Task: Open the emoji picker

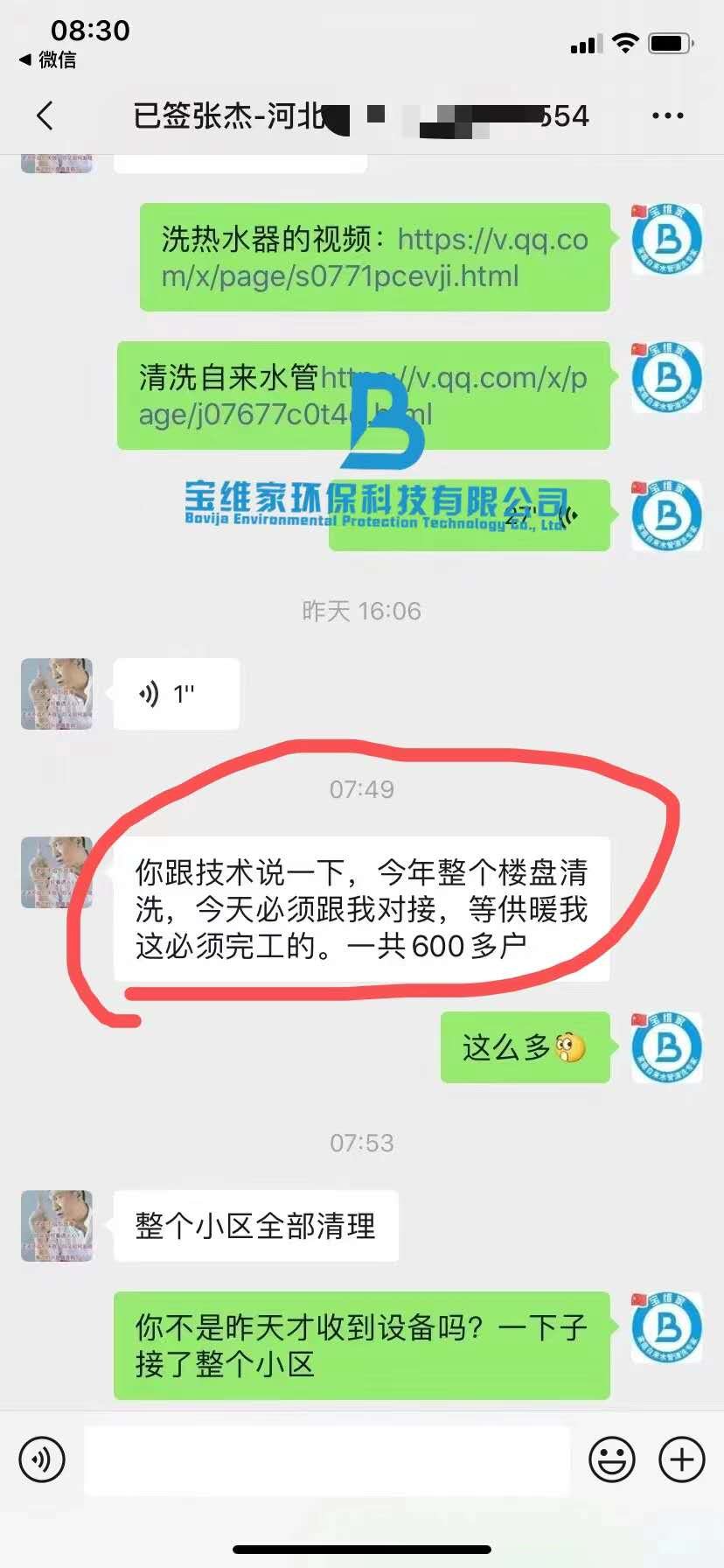Action: pyautogui.click(x=611, y=1459)
